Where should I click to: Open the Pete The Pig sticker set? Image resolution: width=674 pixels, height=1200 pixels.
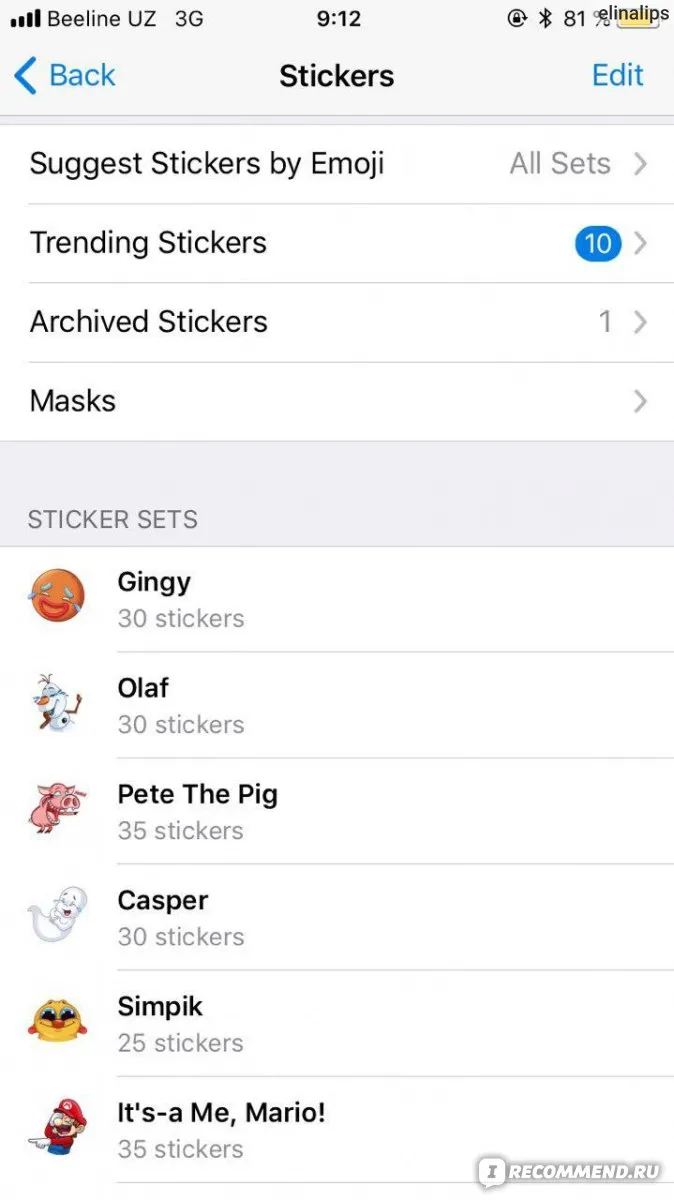(x=337, y=811)
